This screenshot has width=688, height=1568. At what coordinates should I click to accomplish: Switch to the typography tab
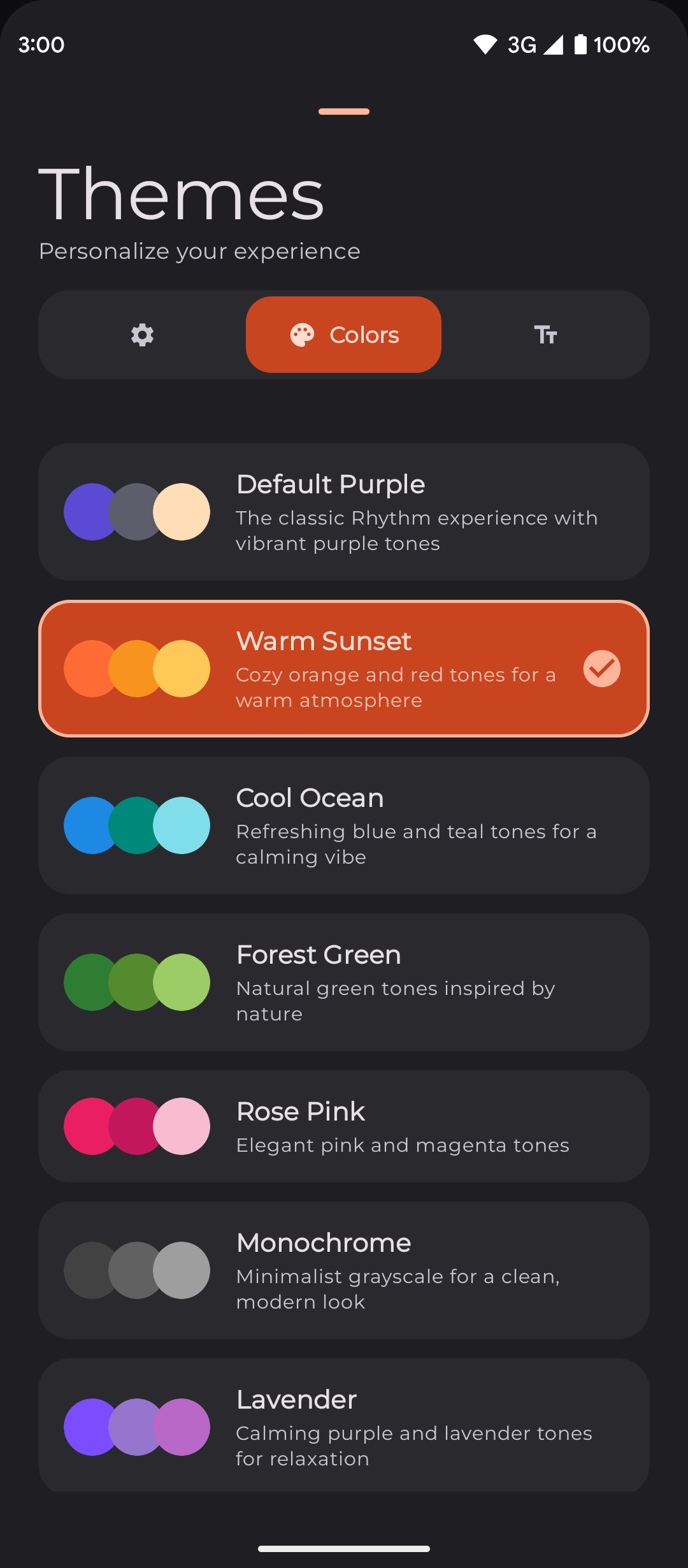tap(545, 335)
